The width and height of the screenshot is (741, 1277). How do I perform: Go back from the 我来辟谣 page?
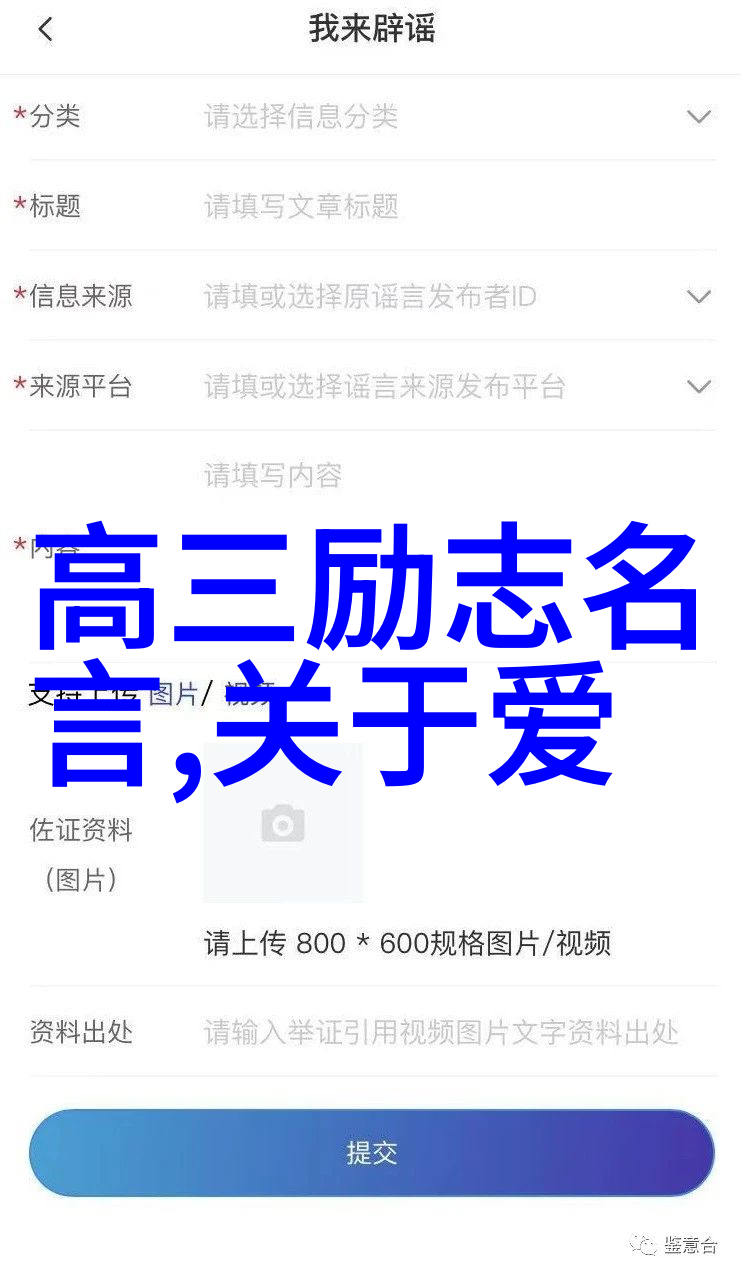point(45,30)
